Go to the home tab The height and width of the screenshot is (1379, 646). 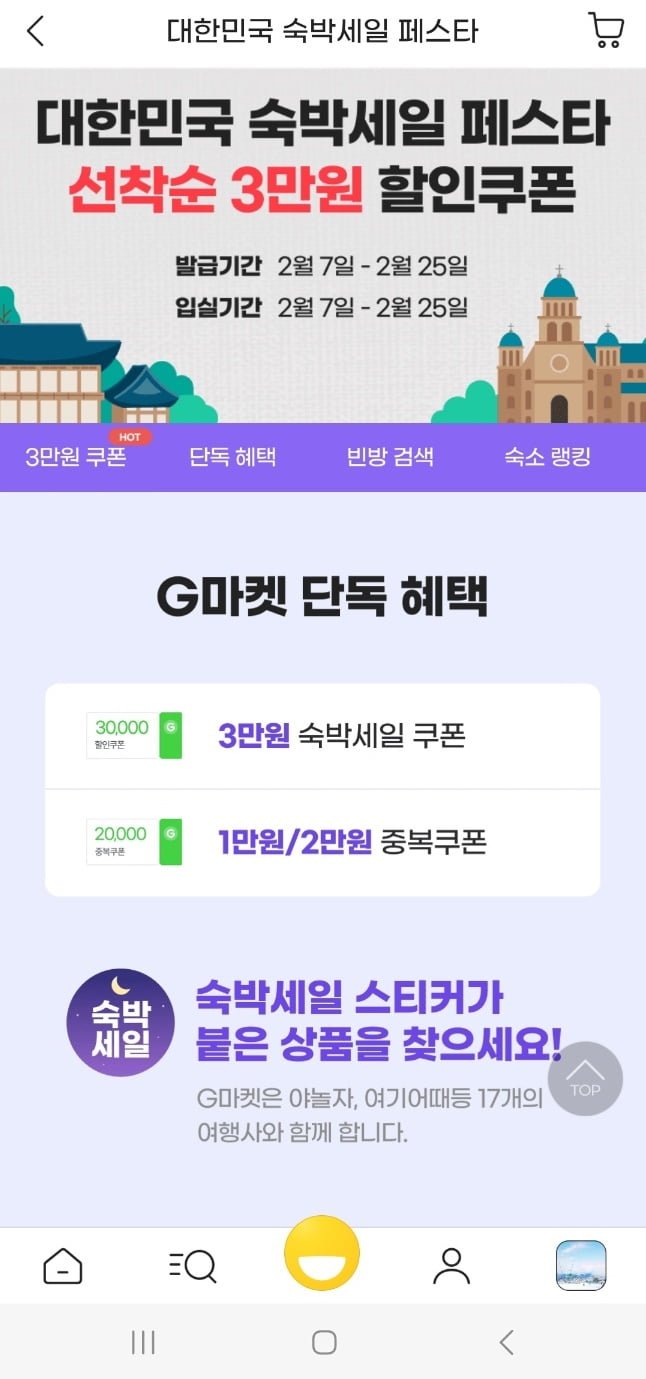pyautogui.click(x=63, y=1266)
